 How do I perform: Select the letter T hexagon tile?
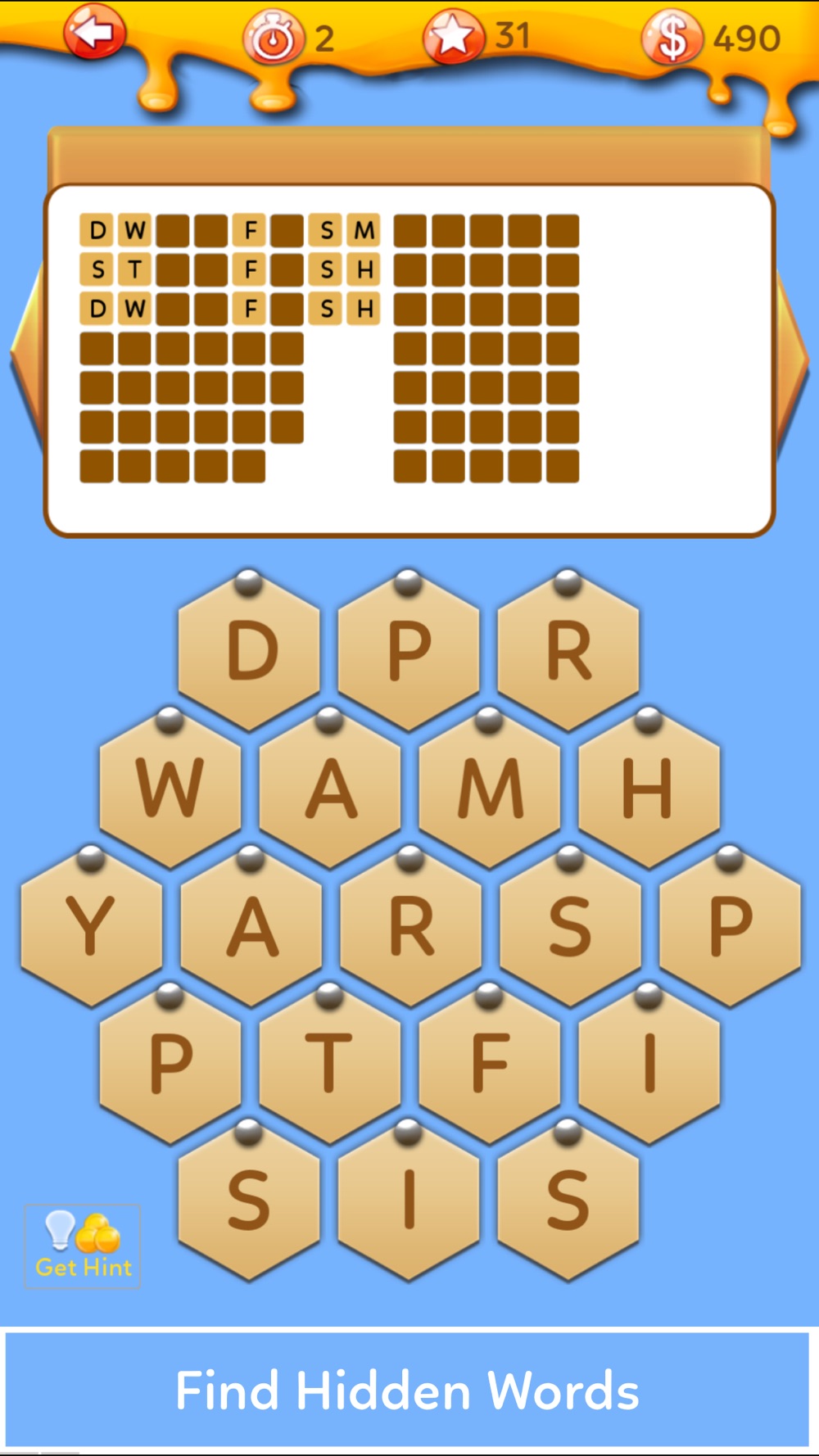pyautogui.click(x=329, y=1064)
